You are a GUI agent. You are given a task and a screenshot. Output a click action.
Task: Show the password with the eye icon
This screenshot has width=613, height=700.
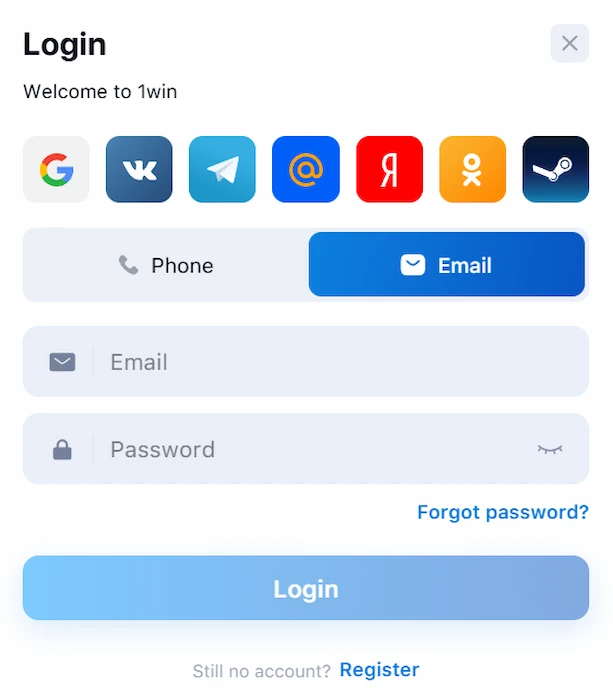[x=550, y=449]
